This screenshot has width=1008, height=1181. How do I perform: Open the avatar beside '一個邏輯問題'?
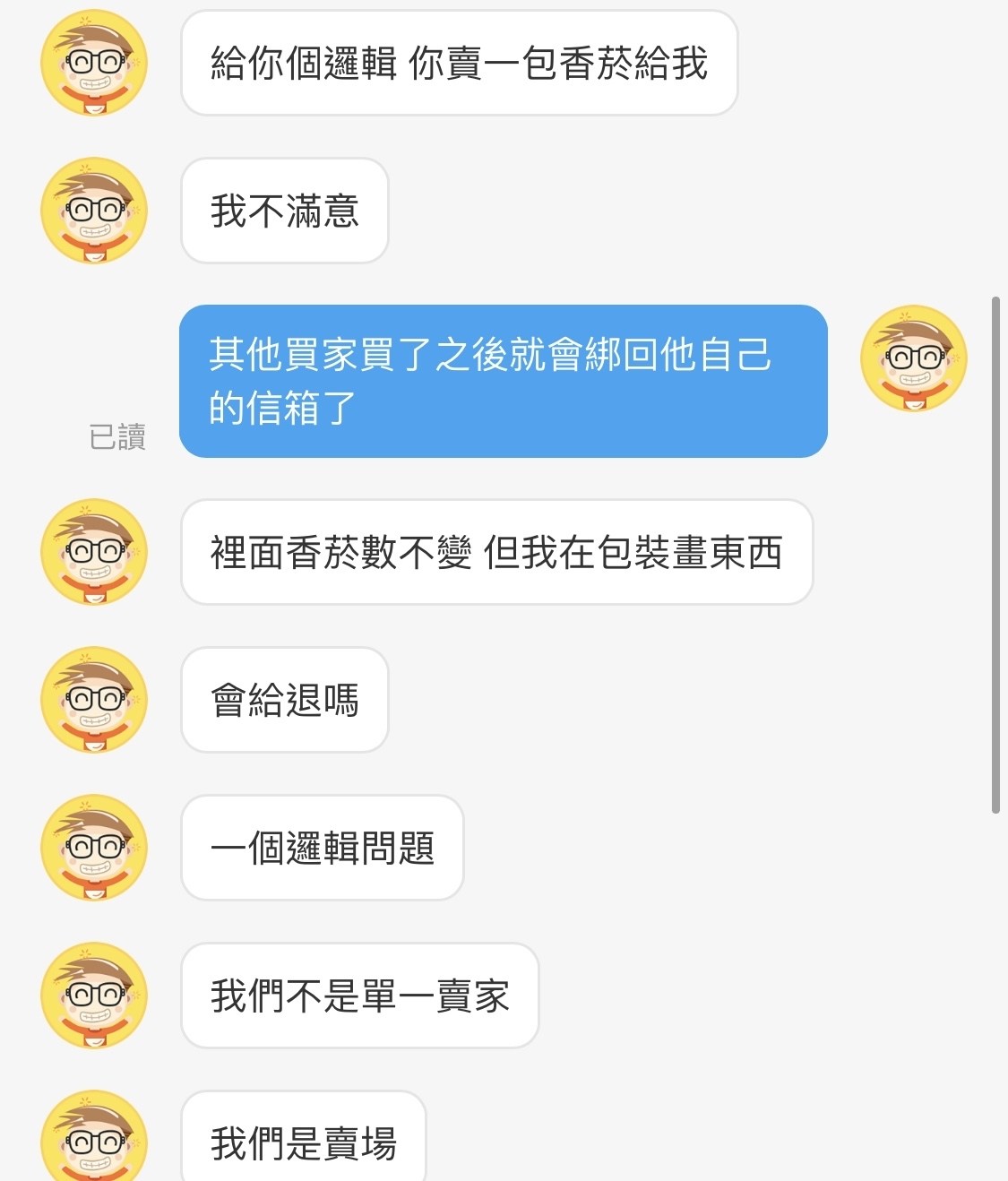tap(93, 848)
